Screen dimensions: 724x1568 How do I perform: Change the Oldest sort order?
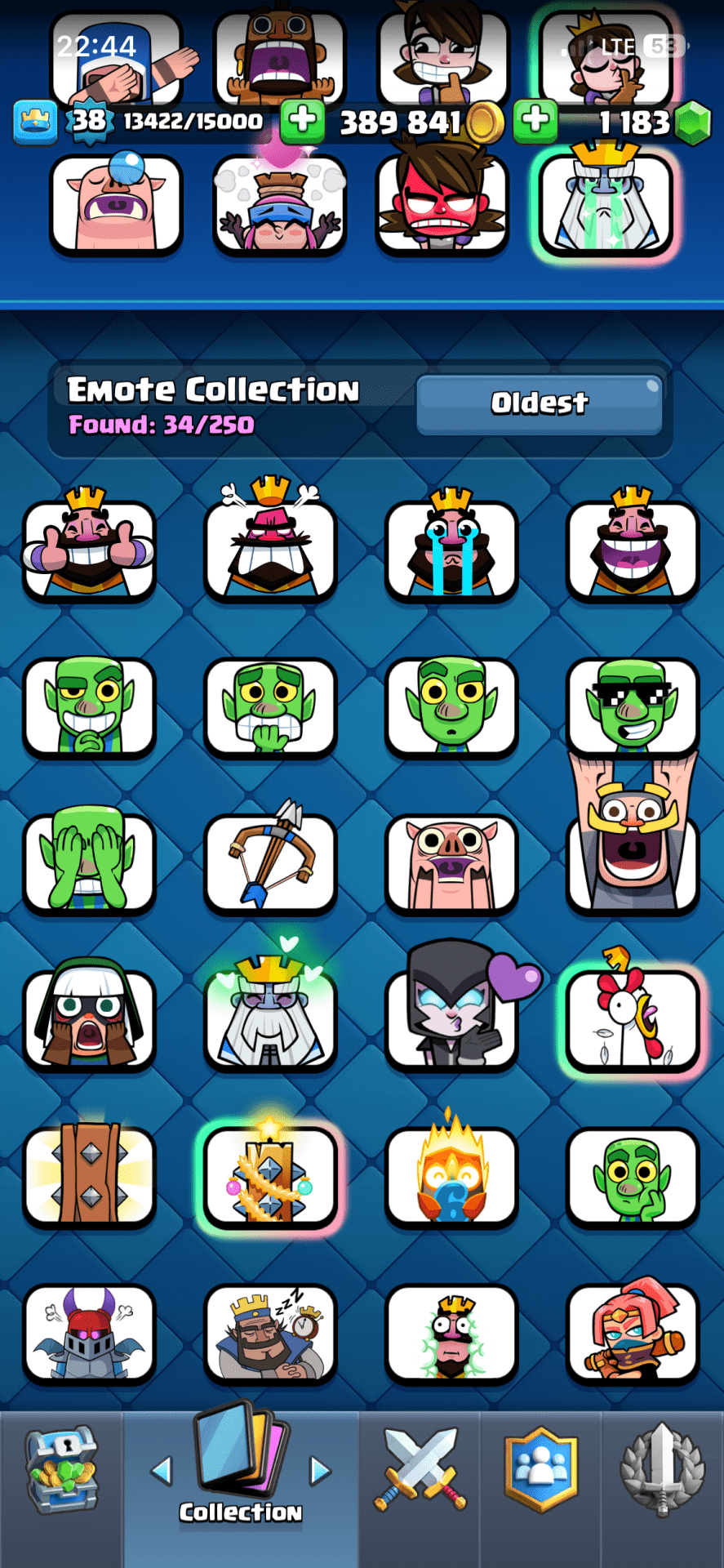(x=539, y=403)
